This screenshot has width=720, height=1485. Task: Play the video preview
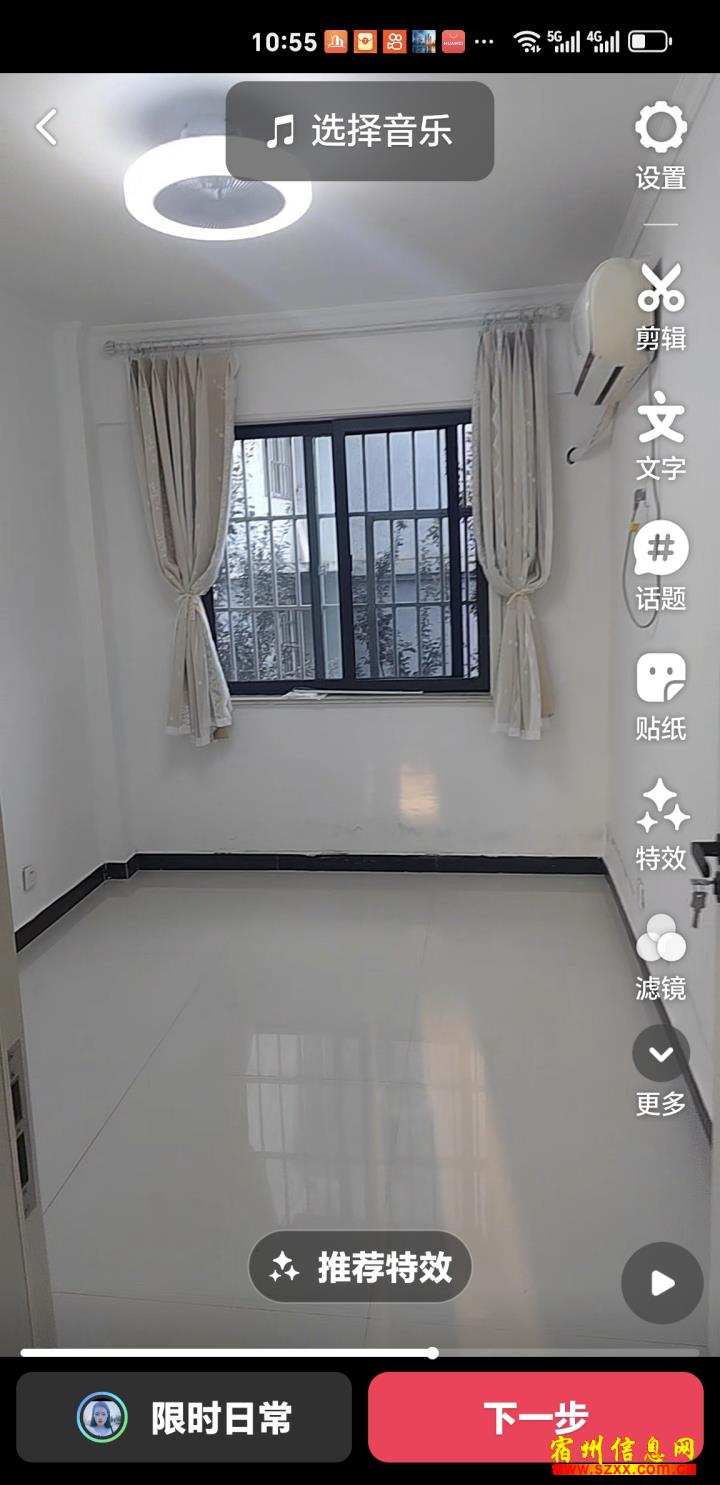point(662,1283)
